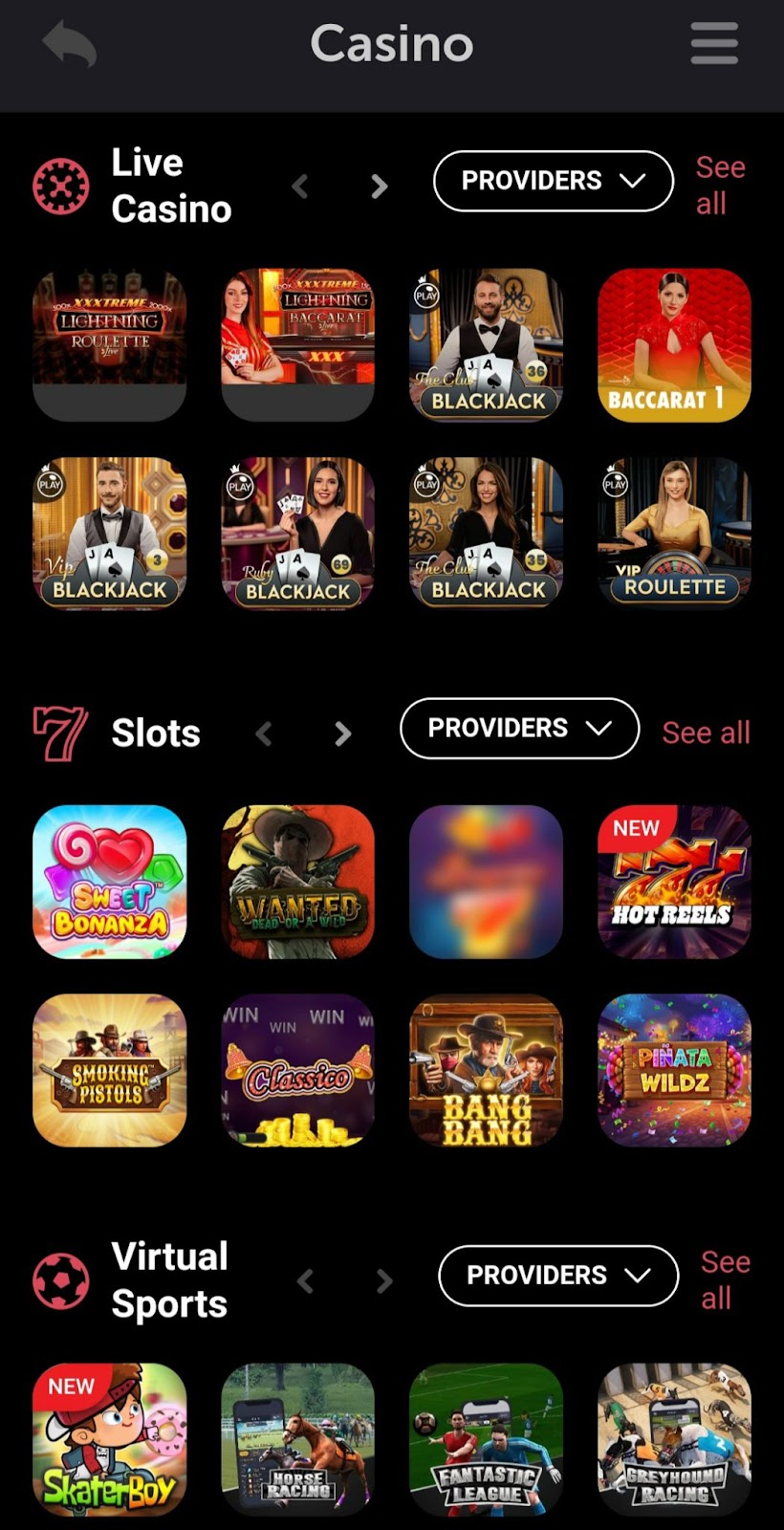Screen dimensions: 784x1530
Task: See all Virtual Sports games
Action: pyautogui.click(x=724, y=1279)
